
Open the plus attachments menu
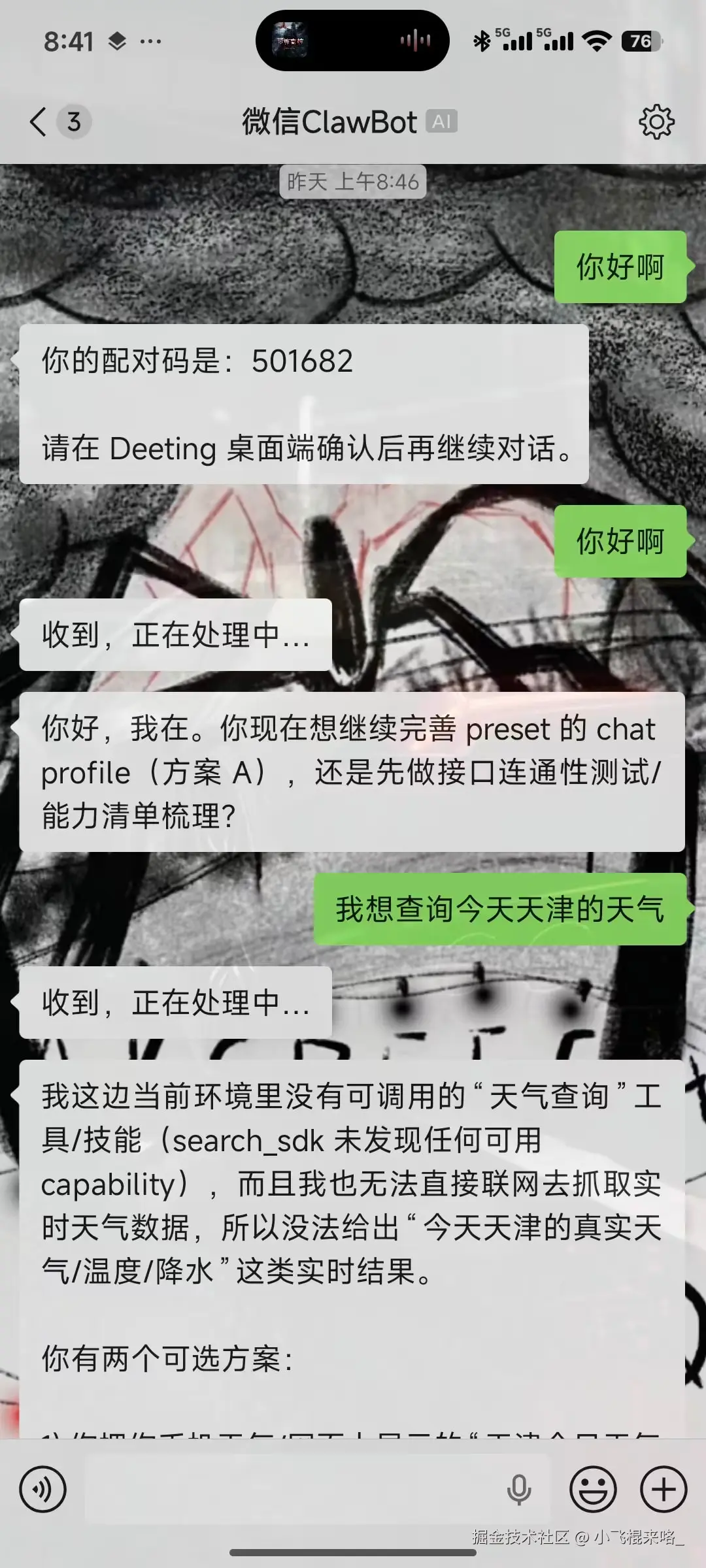(x=664, y=1490)
